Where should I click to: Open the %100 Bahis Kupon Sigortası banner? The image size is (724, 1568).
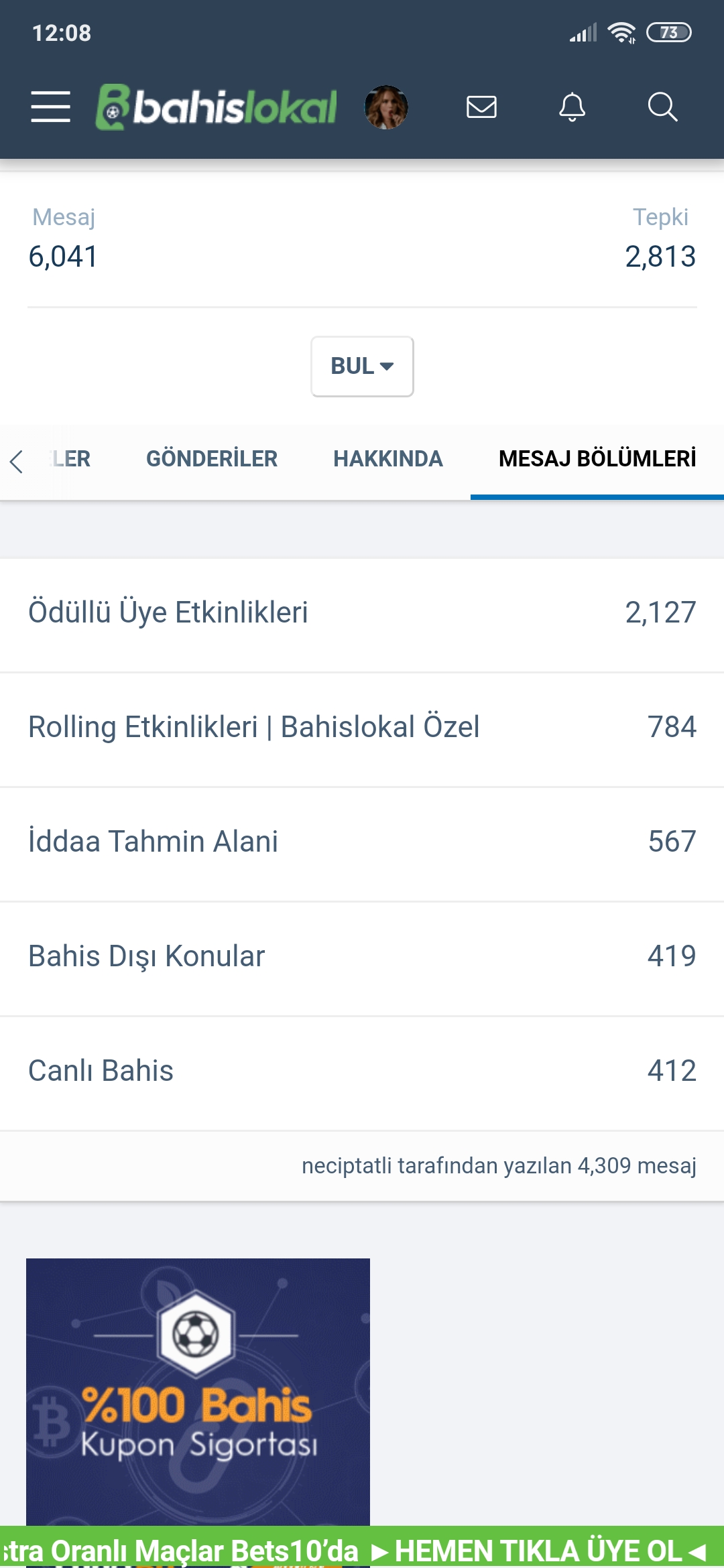click(x=198, y=1392)
